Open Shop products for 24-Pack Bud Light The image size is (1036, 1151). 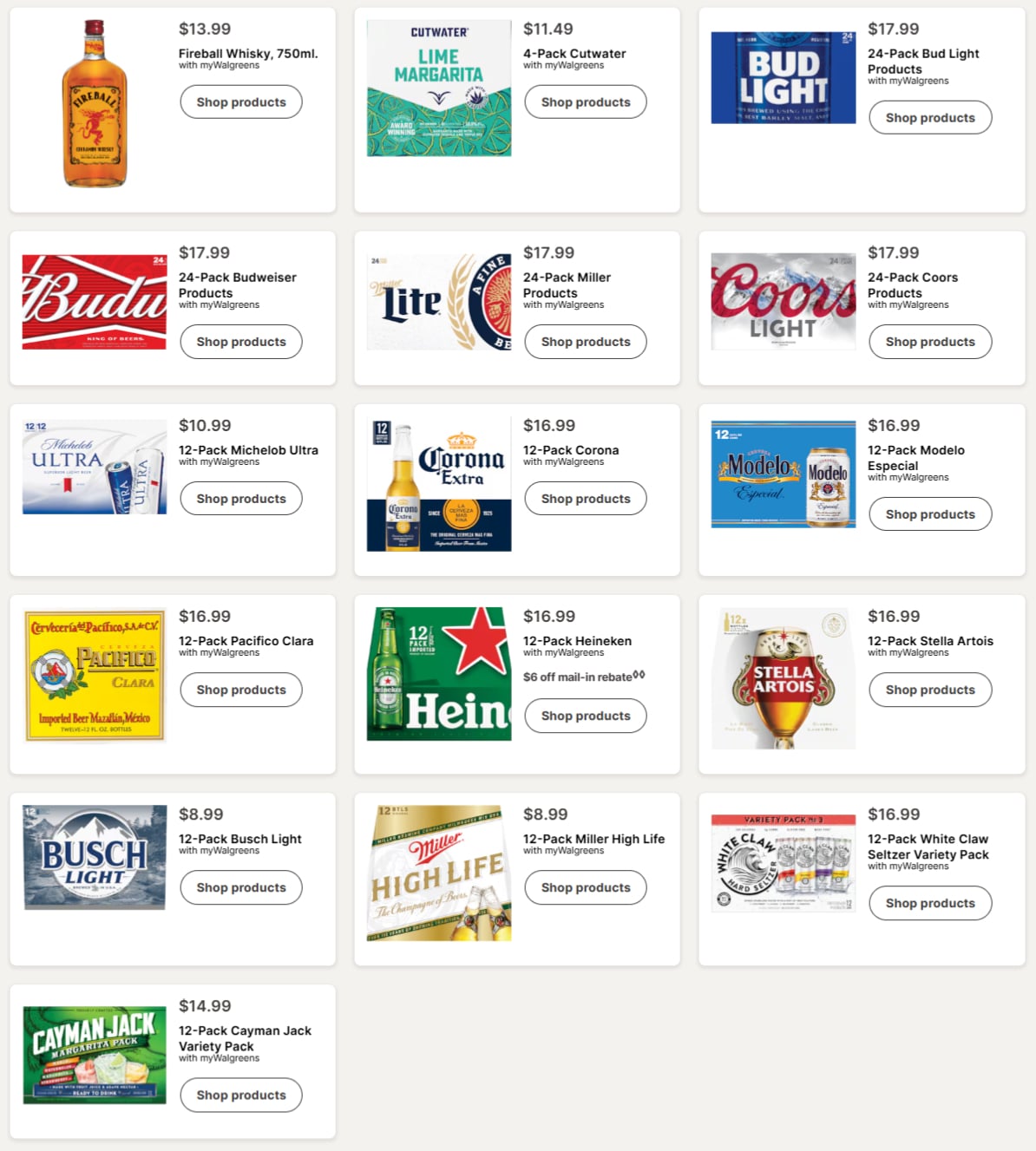(x=930, y=117)
